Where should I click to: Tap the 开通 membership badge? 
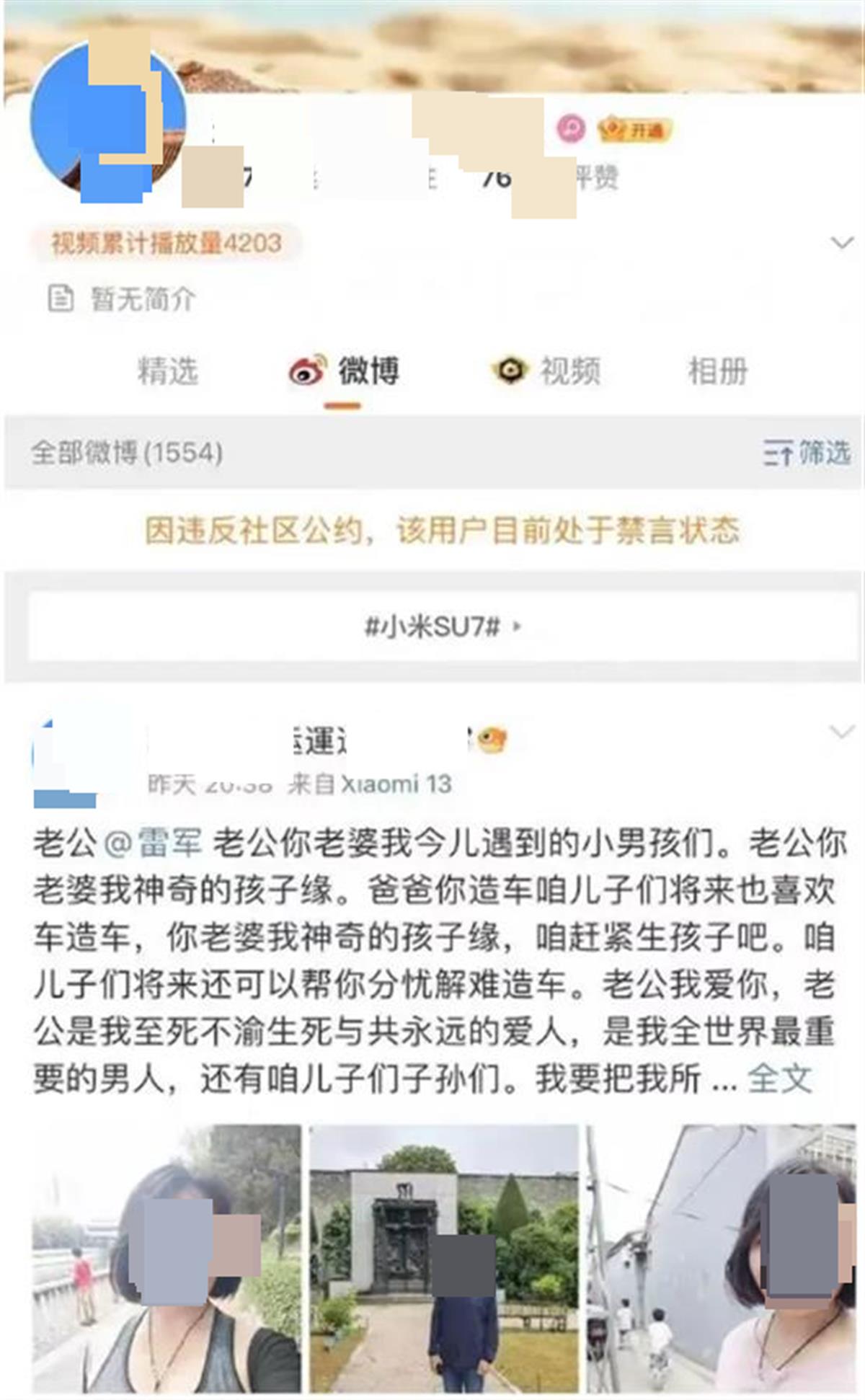[x=635, y=130]
